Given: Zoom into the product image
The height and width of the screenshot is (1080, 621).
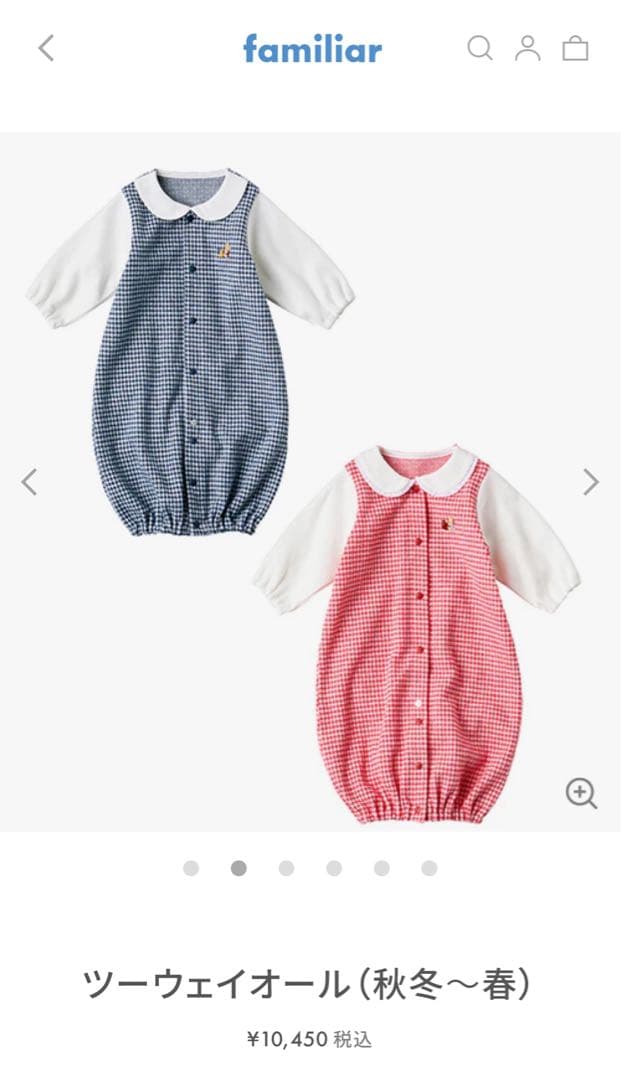Looking at the screenshot, I should [x=581, y=793].
